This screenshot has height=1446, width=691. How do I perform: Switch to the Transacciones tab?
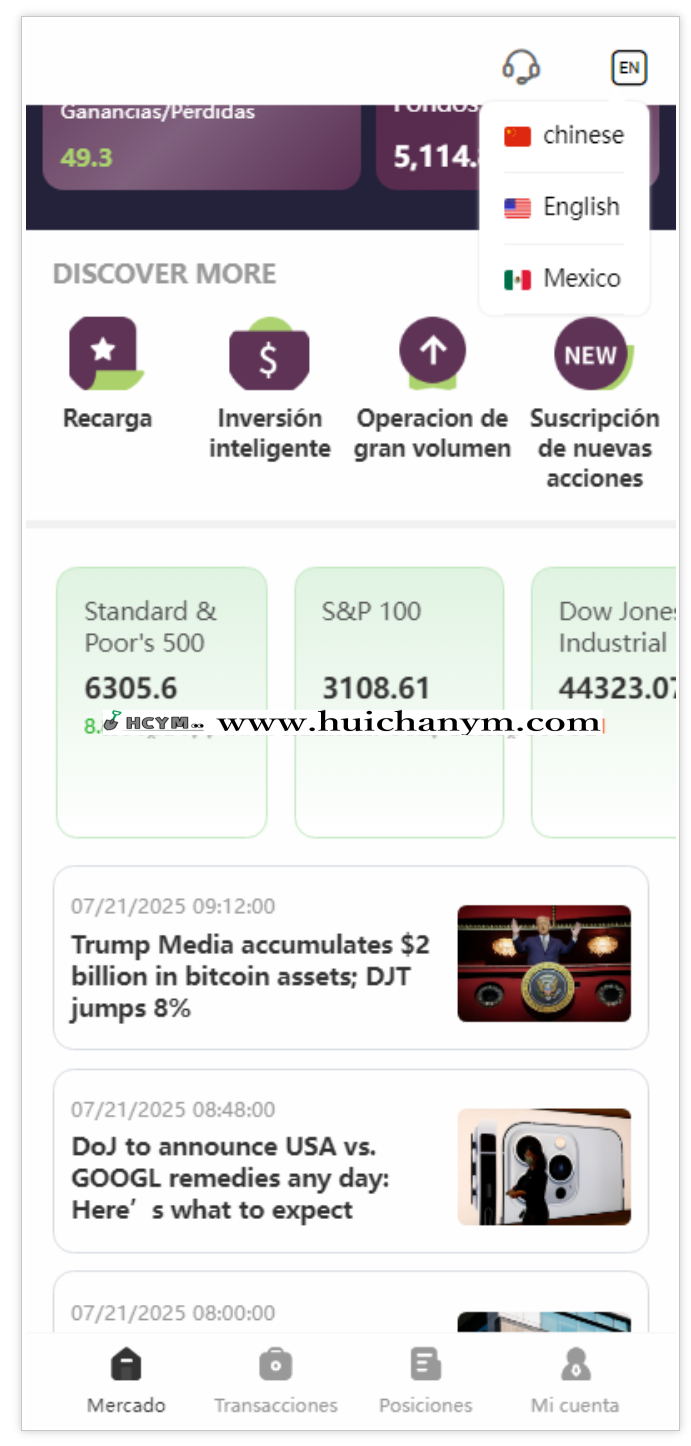(x=276, y=1379)
